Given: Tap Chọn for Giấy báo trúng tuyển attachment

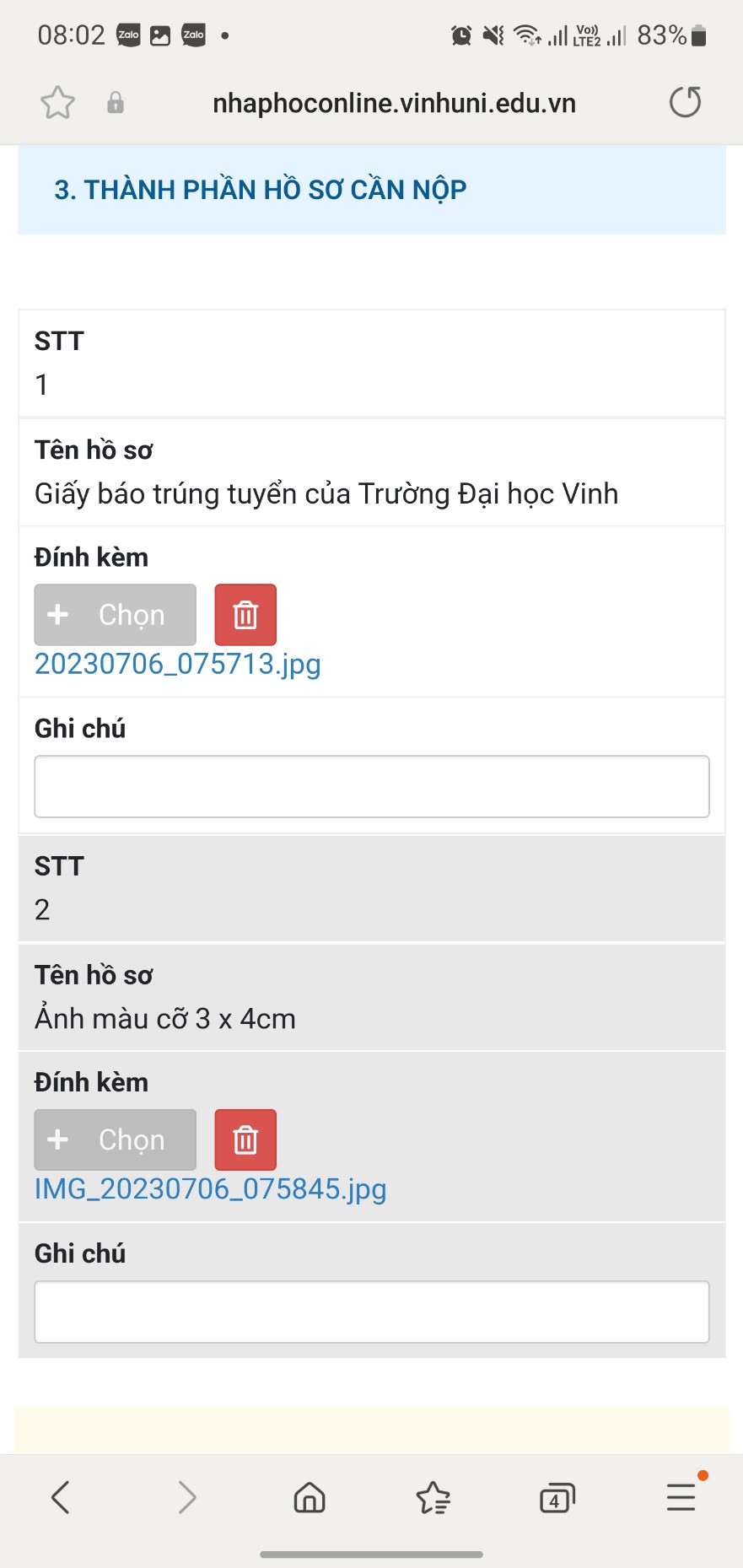Looking at the screenshot, I should [116, 615].
